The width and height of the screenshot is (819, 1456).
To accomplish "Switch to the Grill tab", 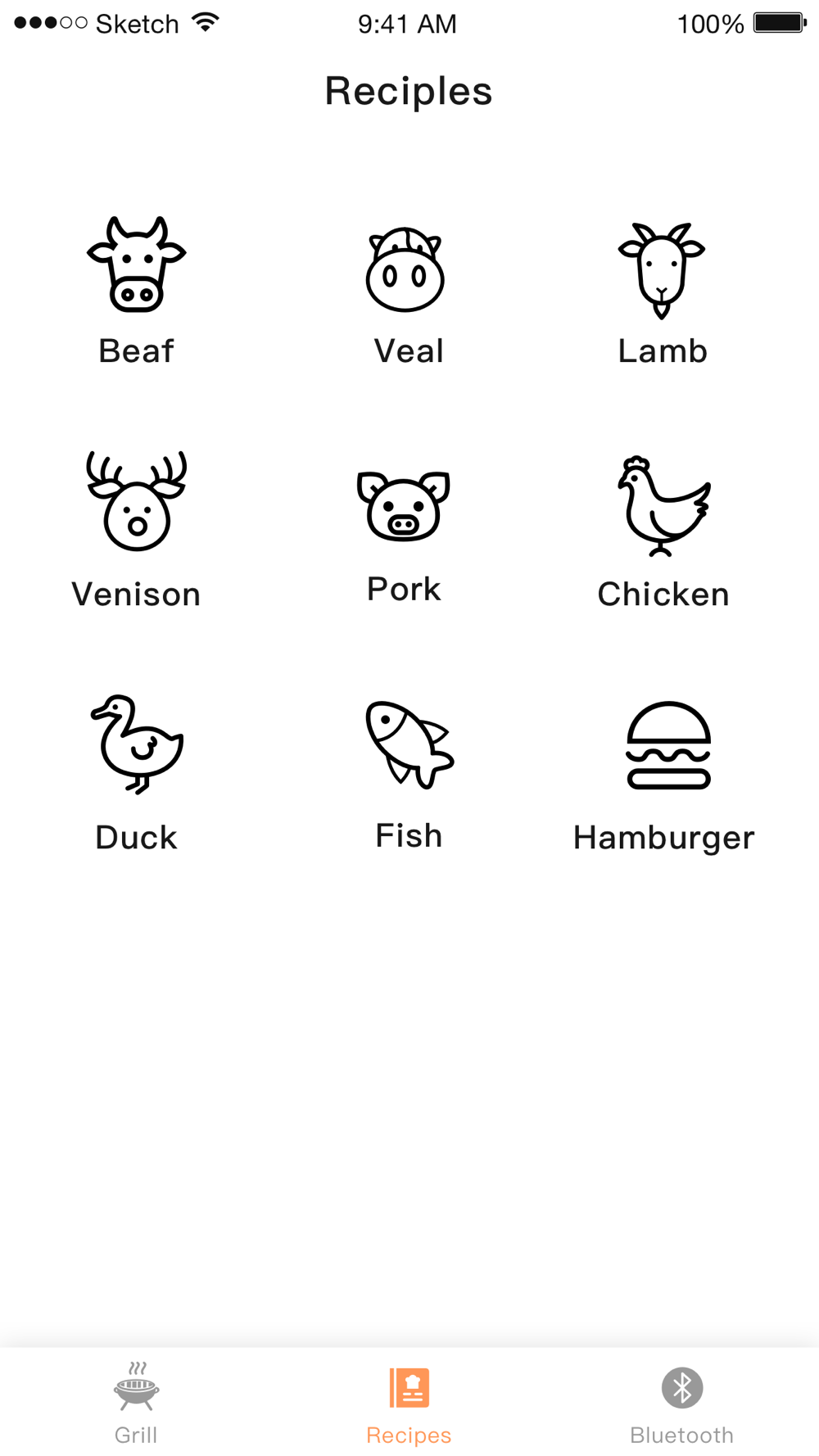I will pos(136,1404).
